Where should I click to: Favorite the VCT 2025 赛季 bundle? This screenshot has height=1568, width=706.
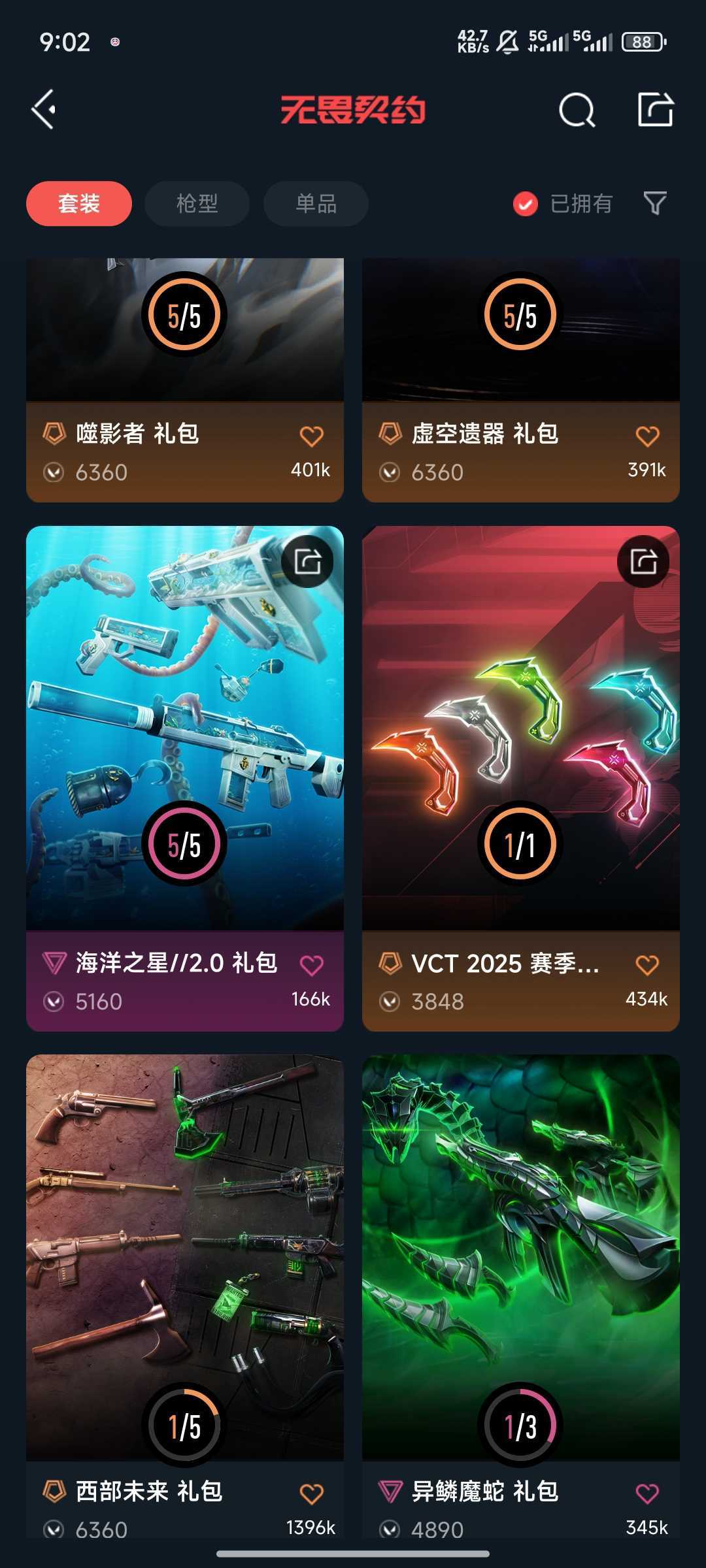tap(647, 965)
